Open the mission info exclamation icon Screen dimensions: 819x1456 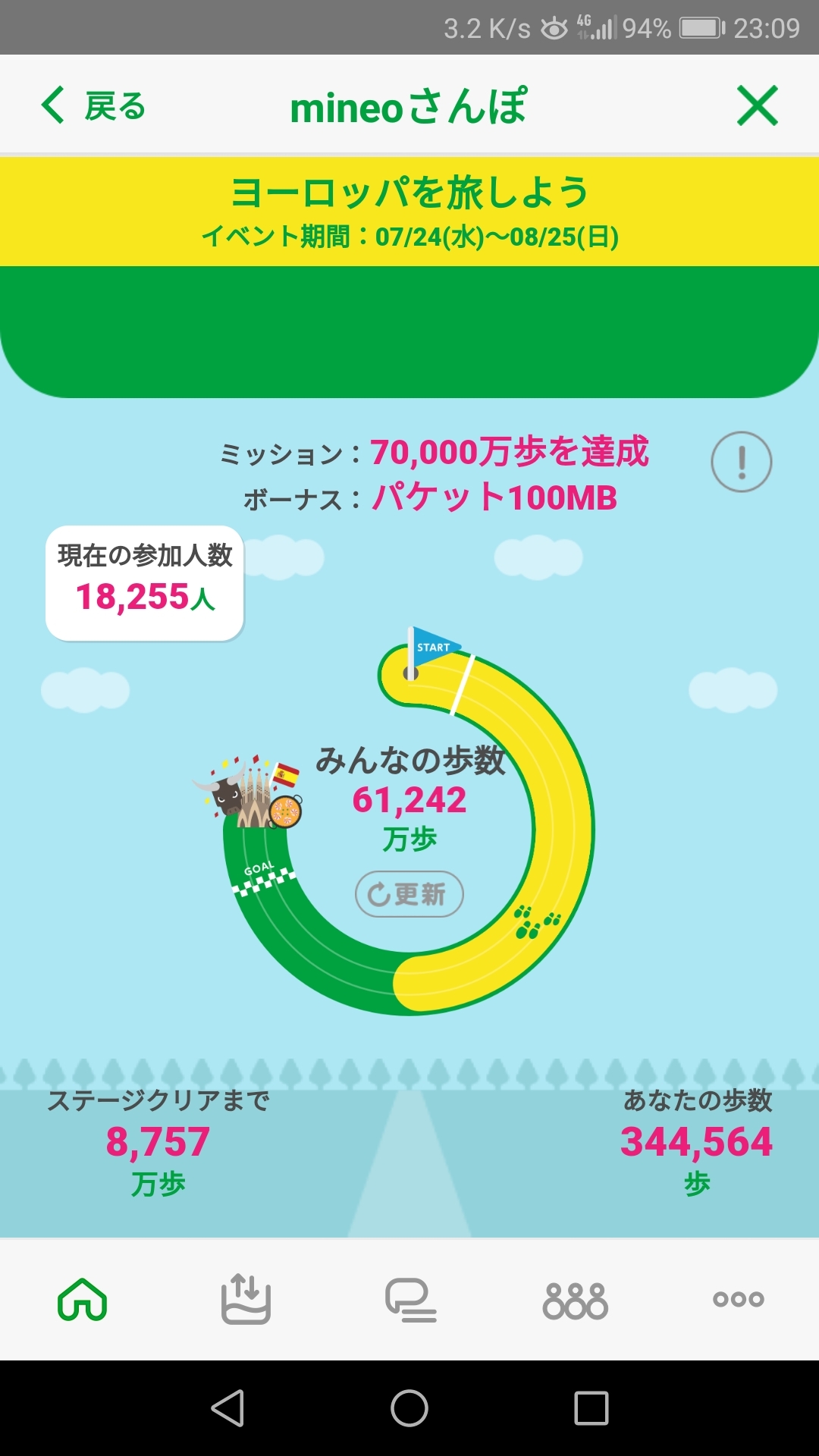[x=741, y=462]
